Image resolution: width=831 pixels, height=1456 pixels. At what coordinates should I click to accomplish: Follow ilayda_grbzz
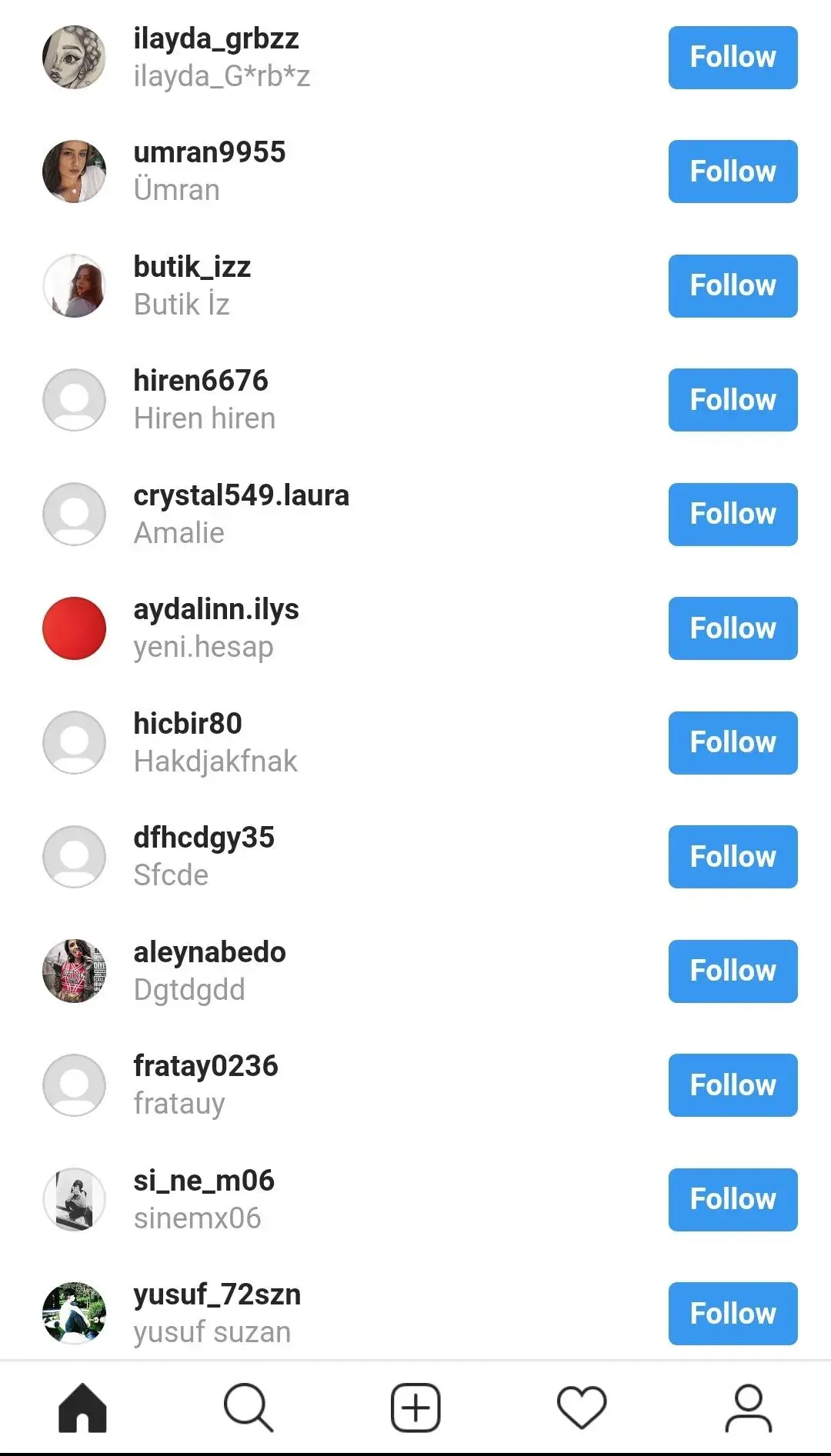tap(733, 58)
